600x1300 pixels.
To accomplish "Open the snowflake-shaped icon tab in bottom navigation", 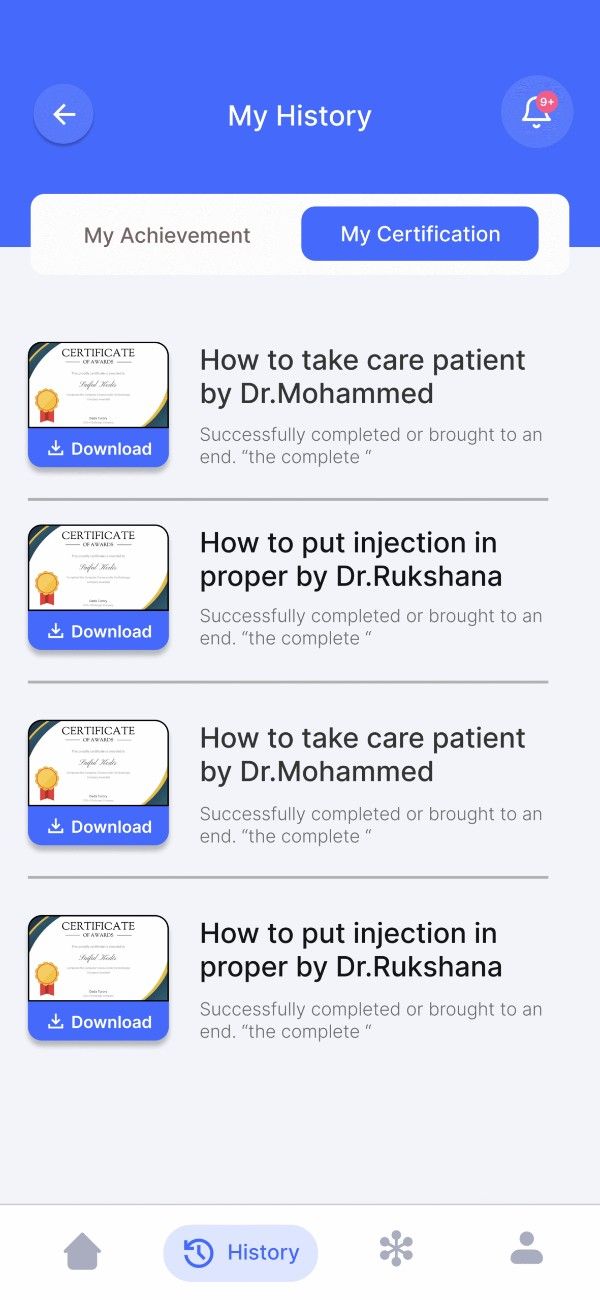I will point(396,1249).
